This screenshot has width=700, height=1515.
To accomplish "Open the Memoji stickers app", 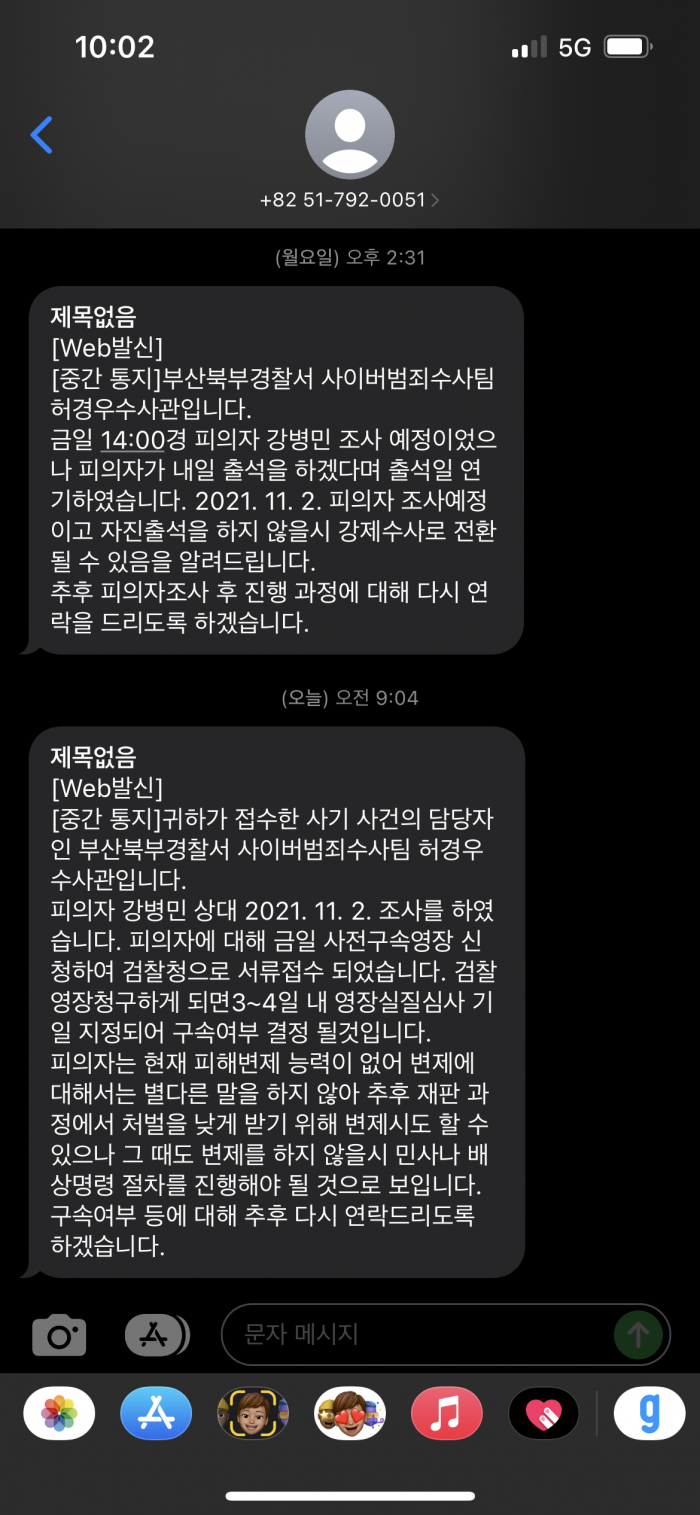I will (350, 1414).
